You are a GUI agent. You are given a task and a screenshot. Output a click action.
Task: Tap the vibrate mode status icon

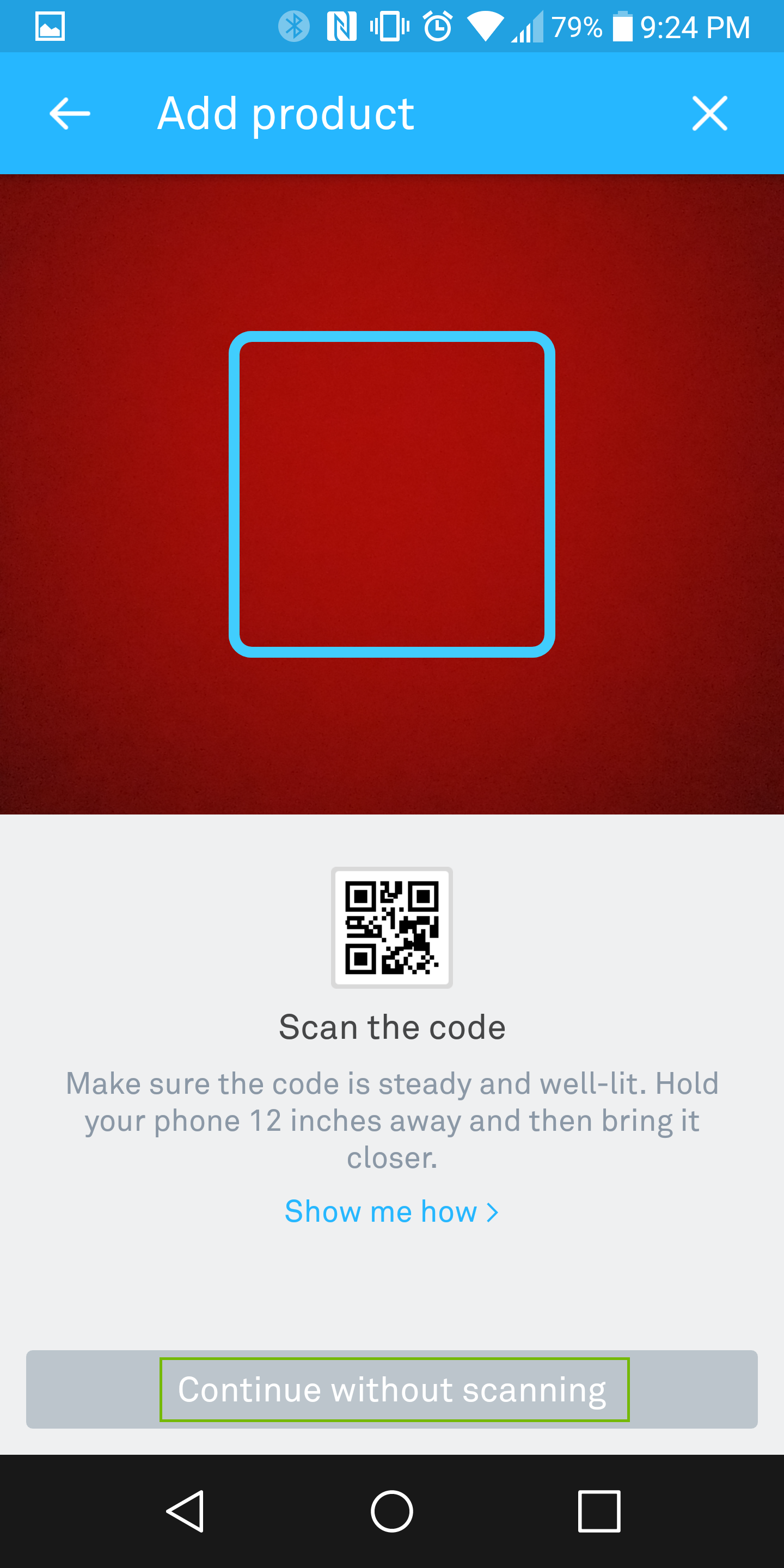point(390,26)
